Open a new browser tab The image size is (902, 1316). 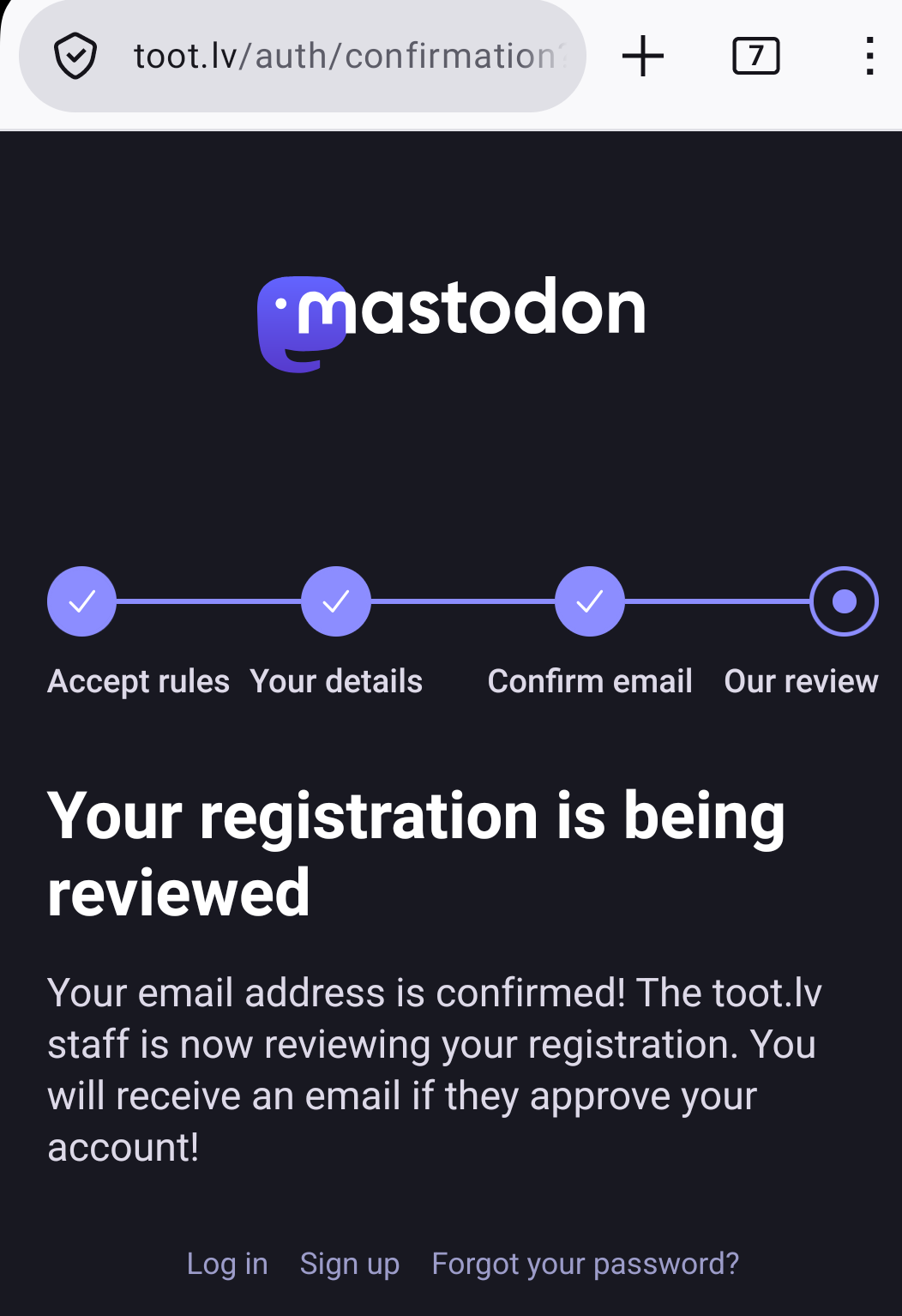(x=643, y=57)
